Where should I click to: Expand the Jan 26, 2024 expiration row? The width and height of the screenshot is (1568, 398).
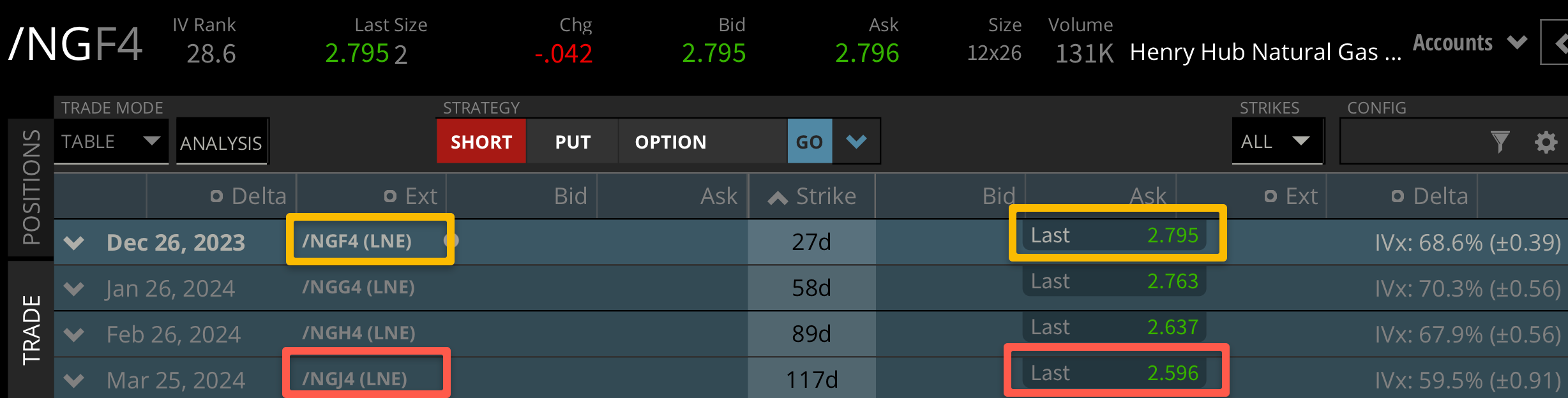(74, 289)
